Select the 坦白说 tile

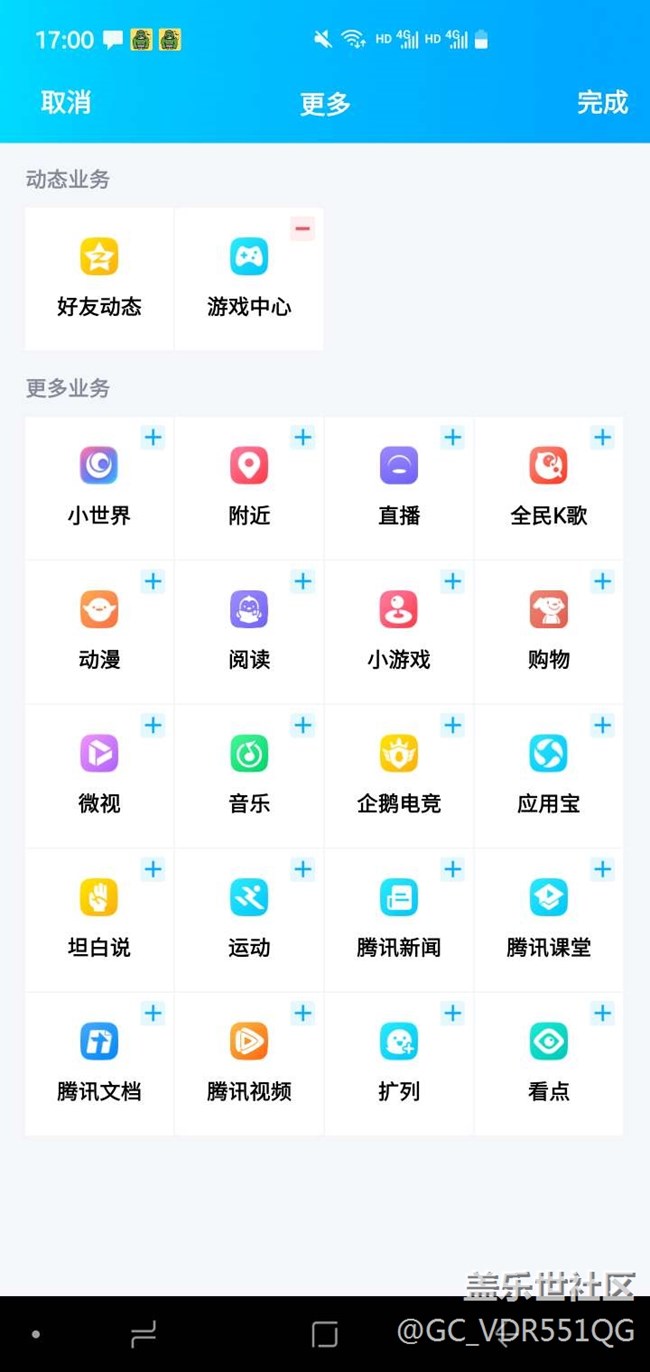pyautogui.click(x=99, y=920)
